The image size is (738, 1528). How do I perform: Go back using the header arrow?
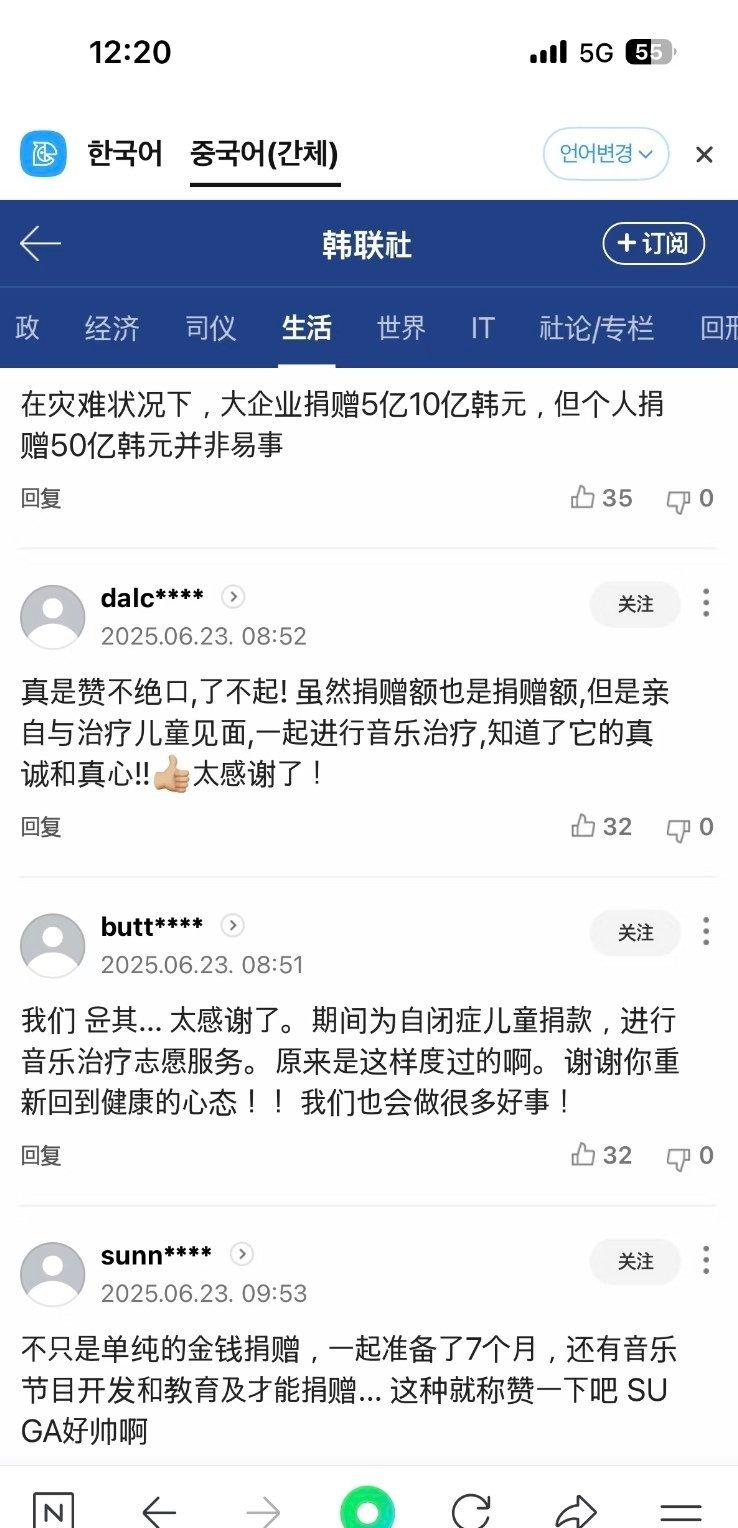click(41, 244)
